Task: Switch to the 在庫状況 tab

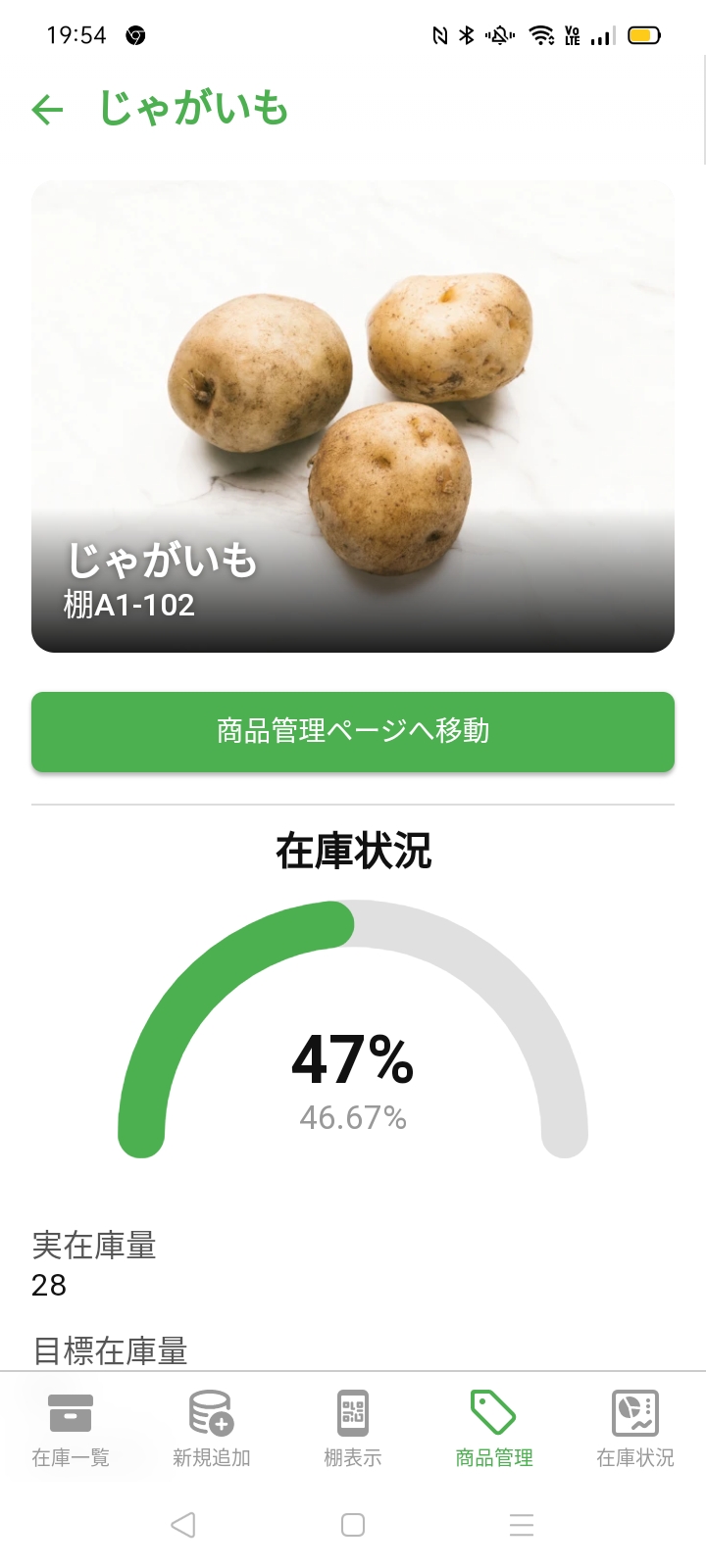Action: tap(635, 1429)
